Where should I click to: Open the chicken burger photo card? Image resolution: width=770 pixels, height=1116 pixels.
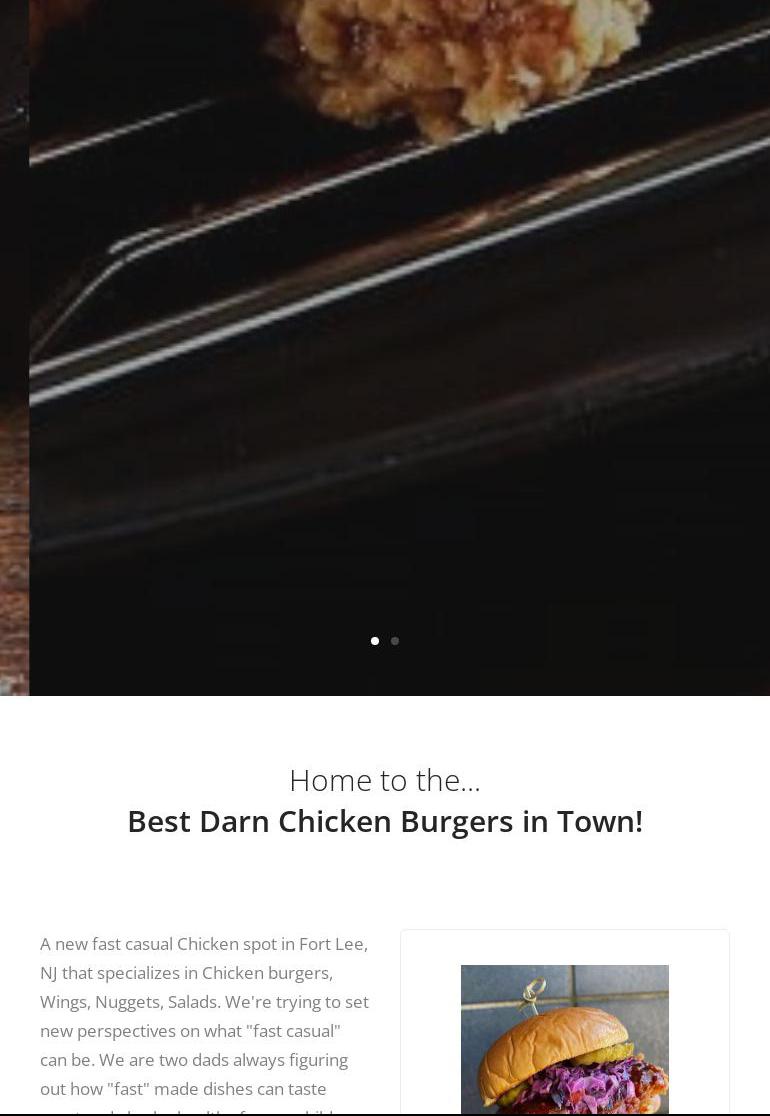(564, 1040)
